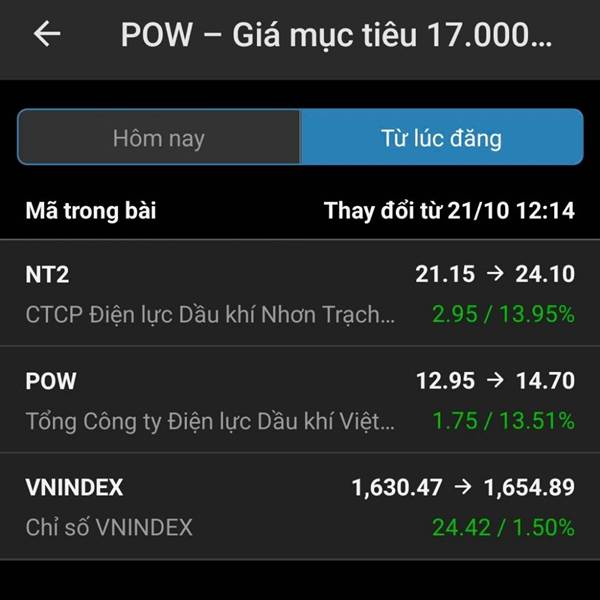Open the POW stock row
Image resolution: width=600 pixels, height=600 pixels.
(x=300, y=400)
